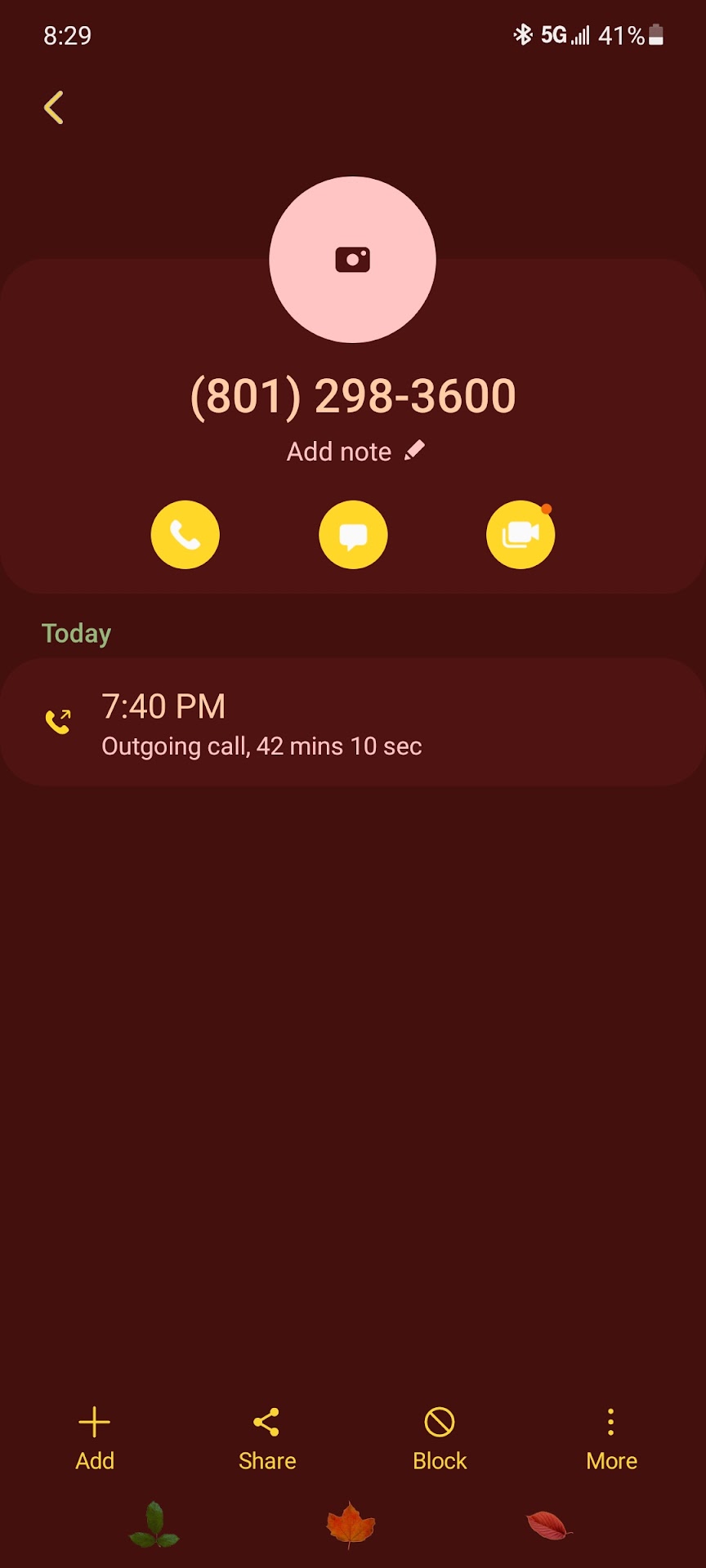This screenshot has height=1568, width=706.
Task: Call (801) 298-3600 with the phone button
Action: (185, 535)
